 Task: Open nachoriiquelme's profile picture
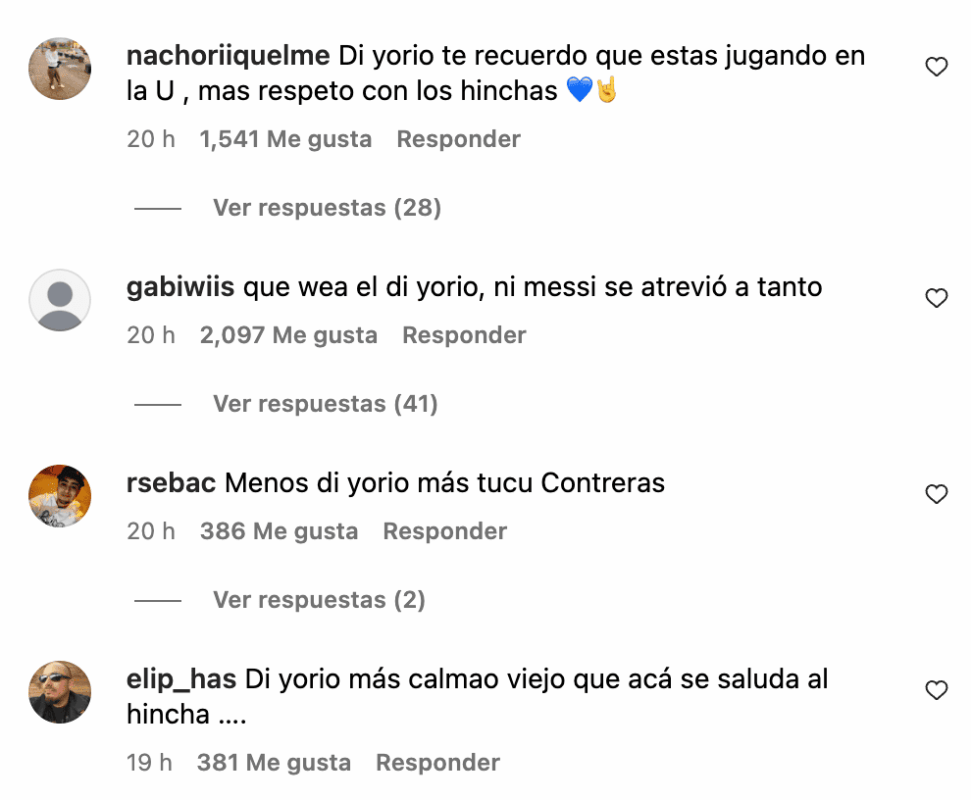(60, 69)
